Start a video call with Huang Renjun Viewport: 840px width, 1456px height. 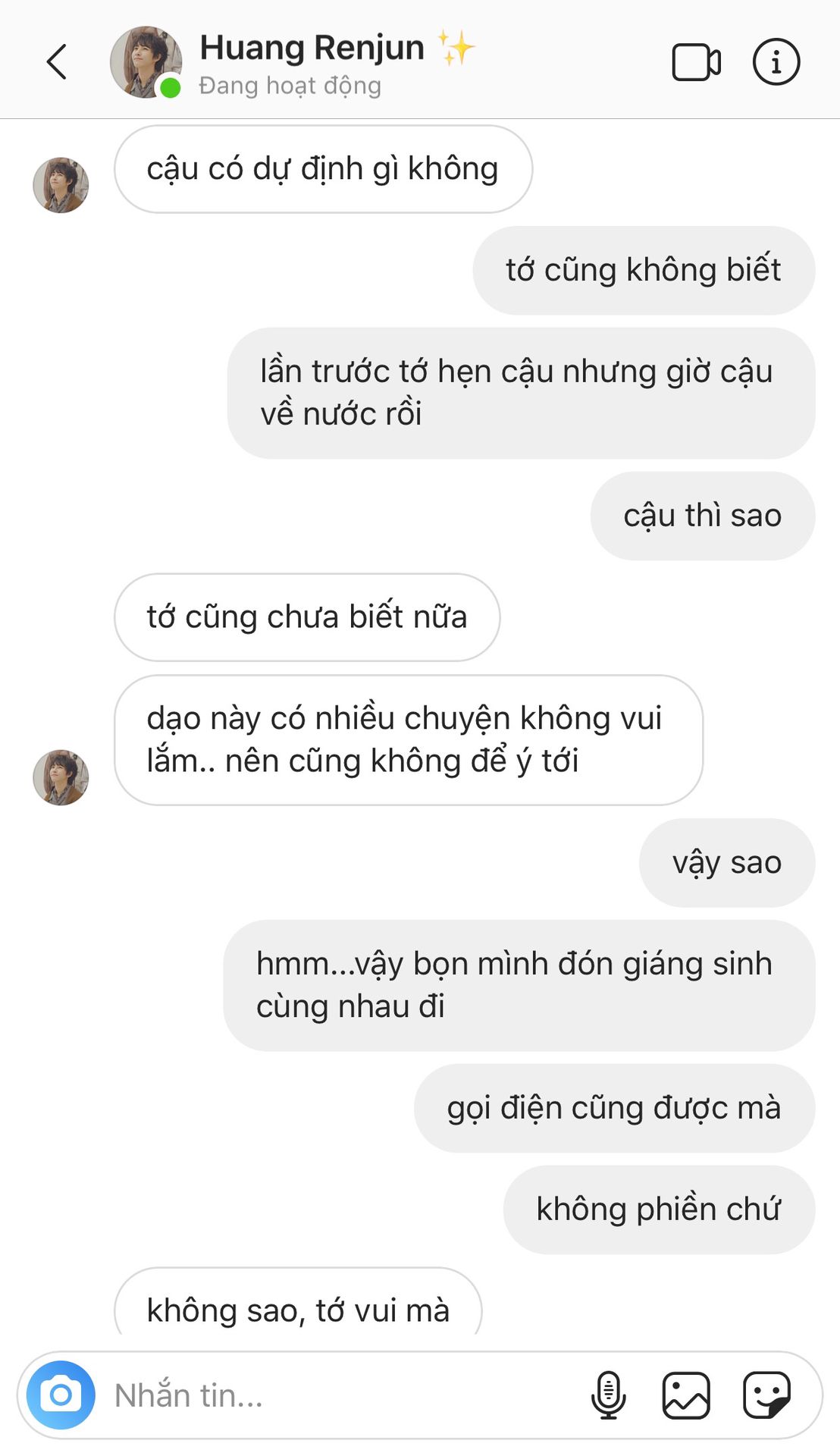[695, 62]
